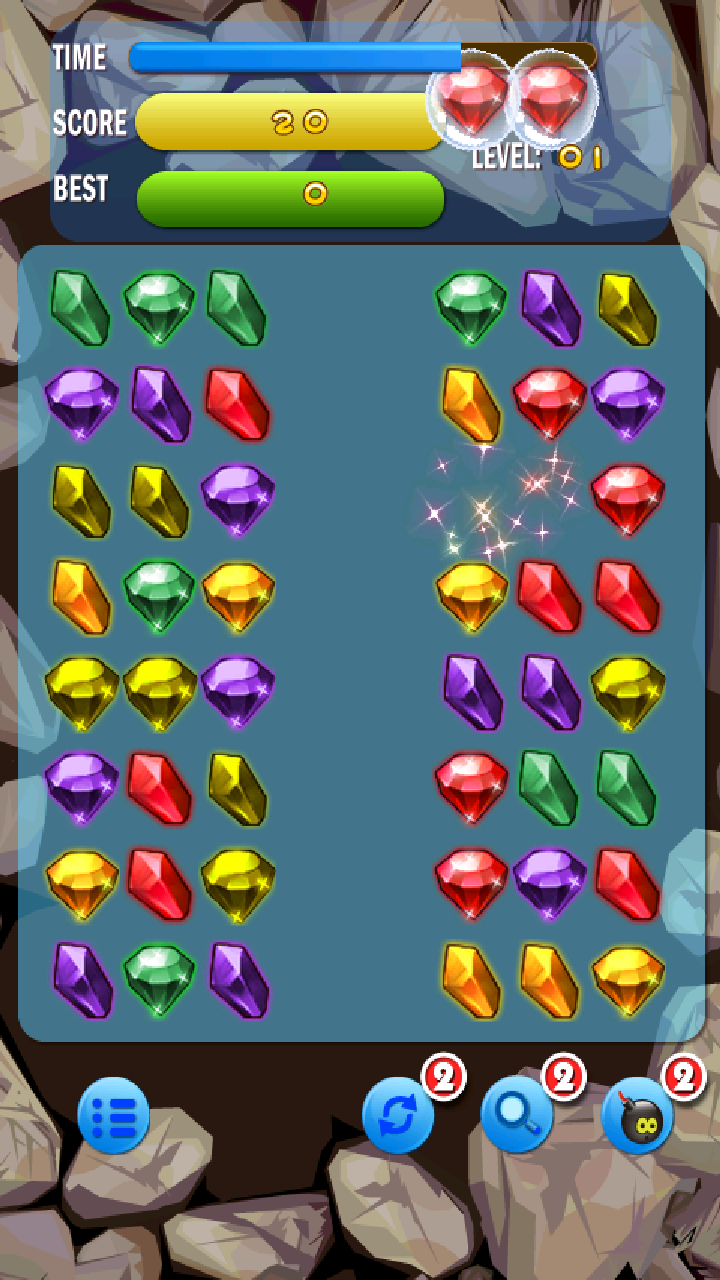Use the magnifier hint power-up
The width and height of the screenshot is (720, 1280).
point(517,1116)
